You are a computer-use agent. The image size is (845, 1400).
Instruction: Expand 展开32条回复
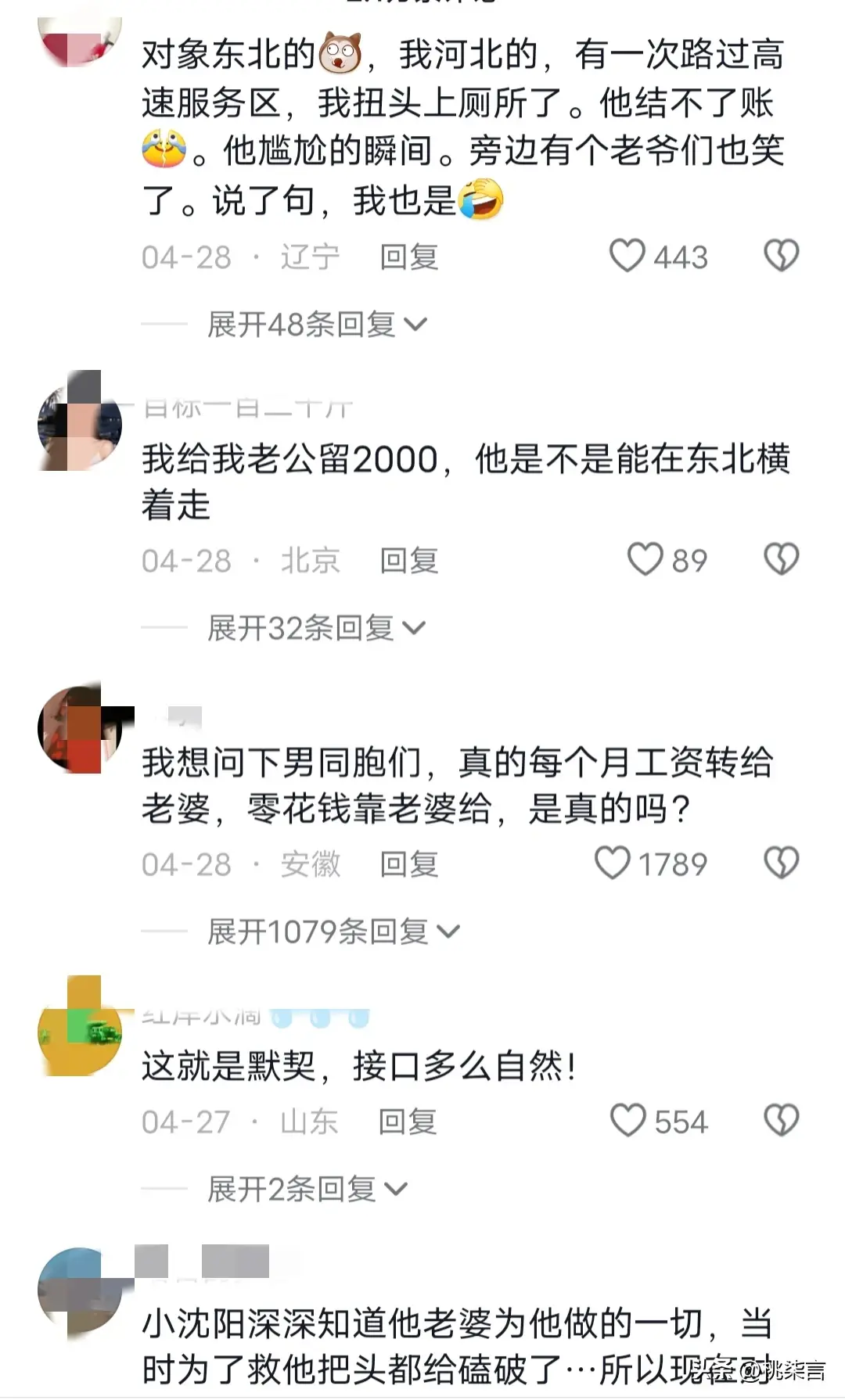coord(316,628)
